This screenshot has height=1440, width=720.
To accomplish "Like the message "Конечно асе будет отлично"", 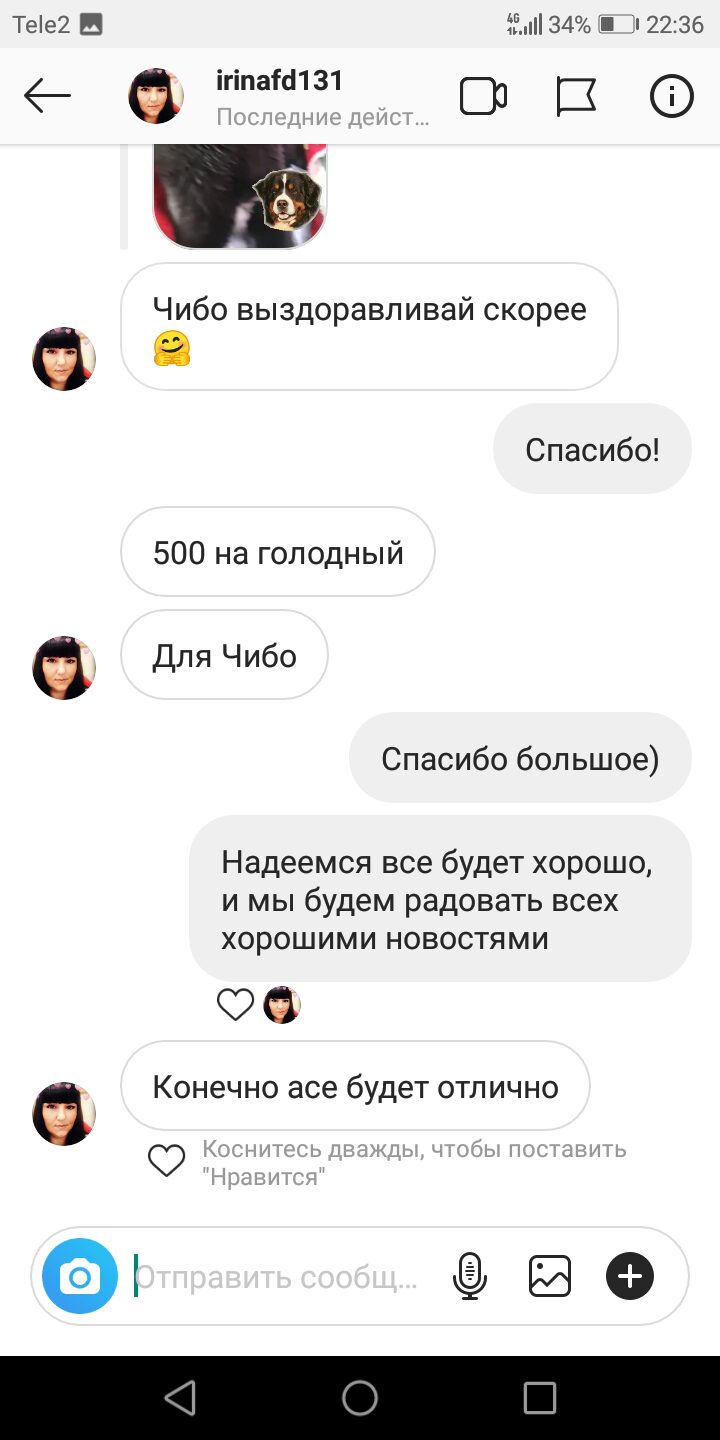I will point(167,1160).
